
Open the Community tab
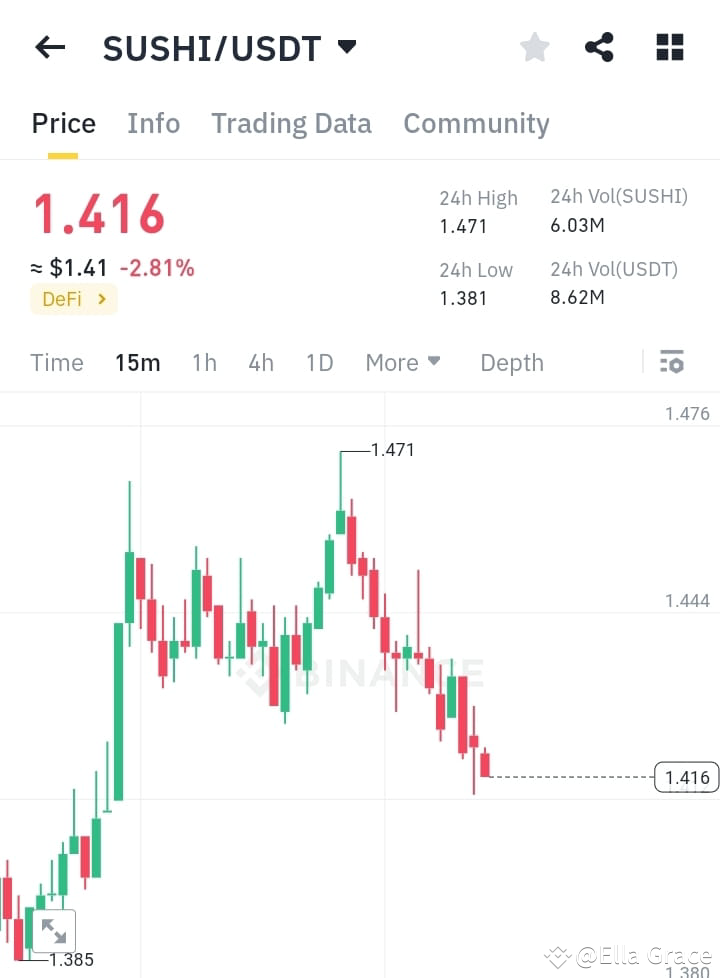(476, 123)
